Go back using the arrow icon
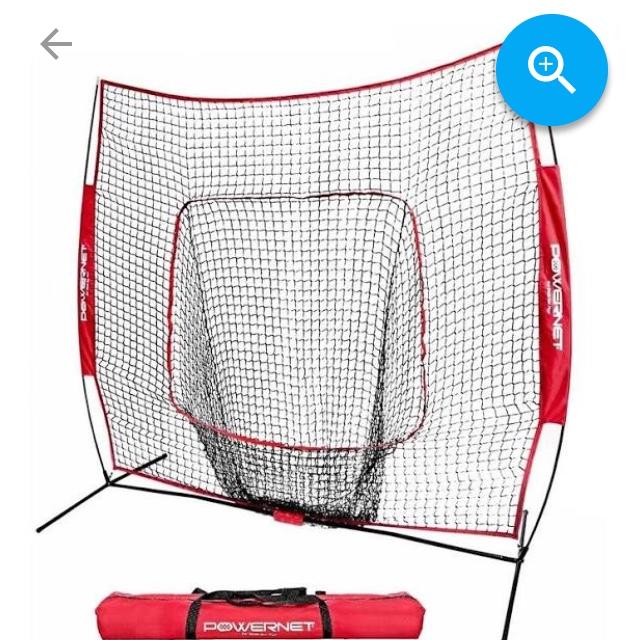Viewport: 640px width, 640px height. [56, 44]
